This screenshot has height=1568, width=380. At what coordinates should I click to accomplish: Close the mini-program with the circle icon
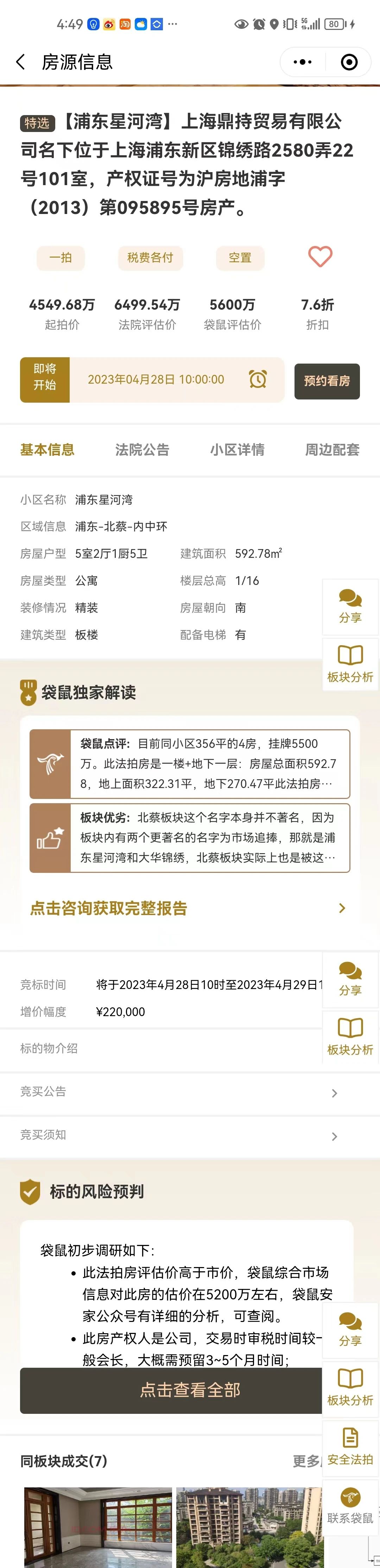pyautogui.click(x=349, y=62)
